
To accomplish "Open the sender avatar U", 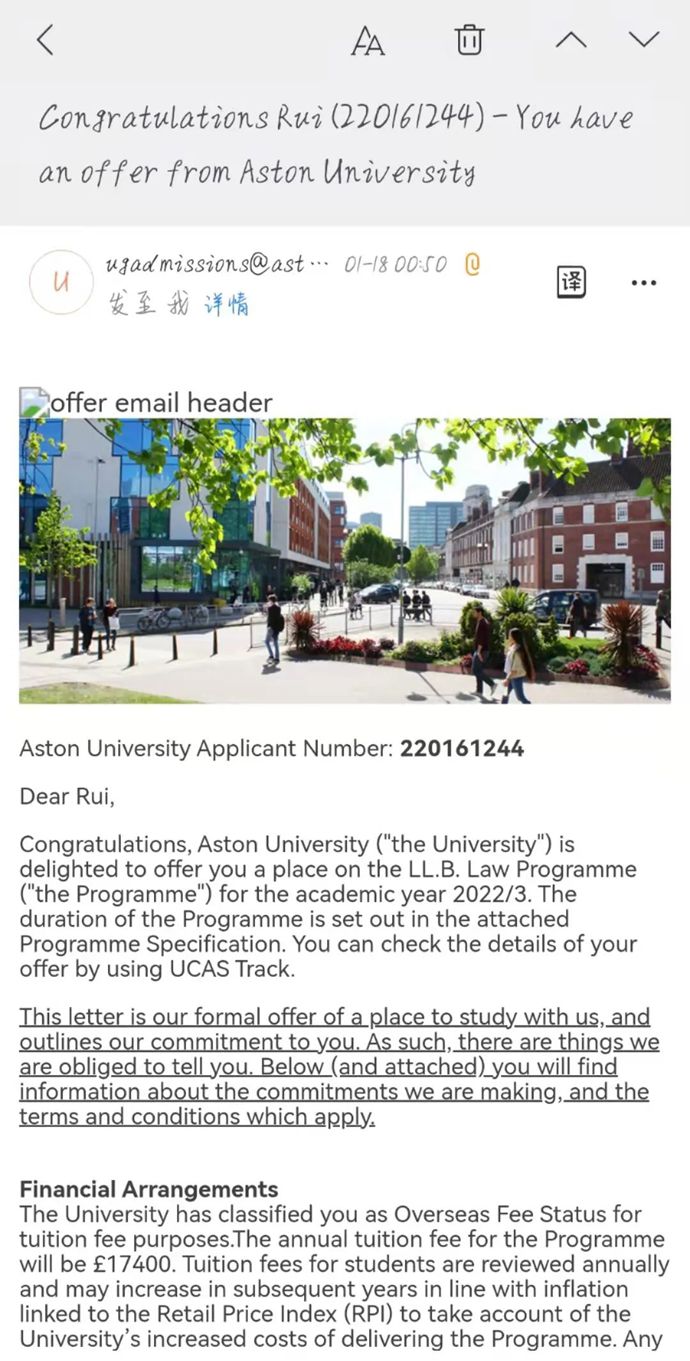I will click(61, 282).
